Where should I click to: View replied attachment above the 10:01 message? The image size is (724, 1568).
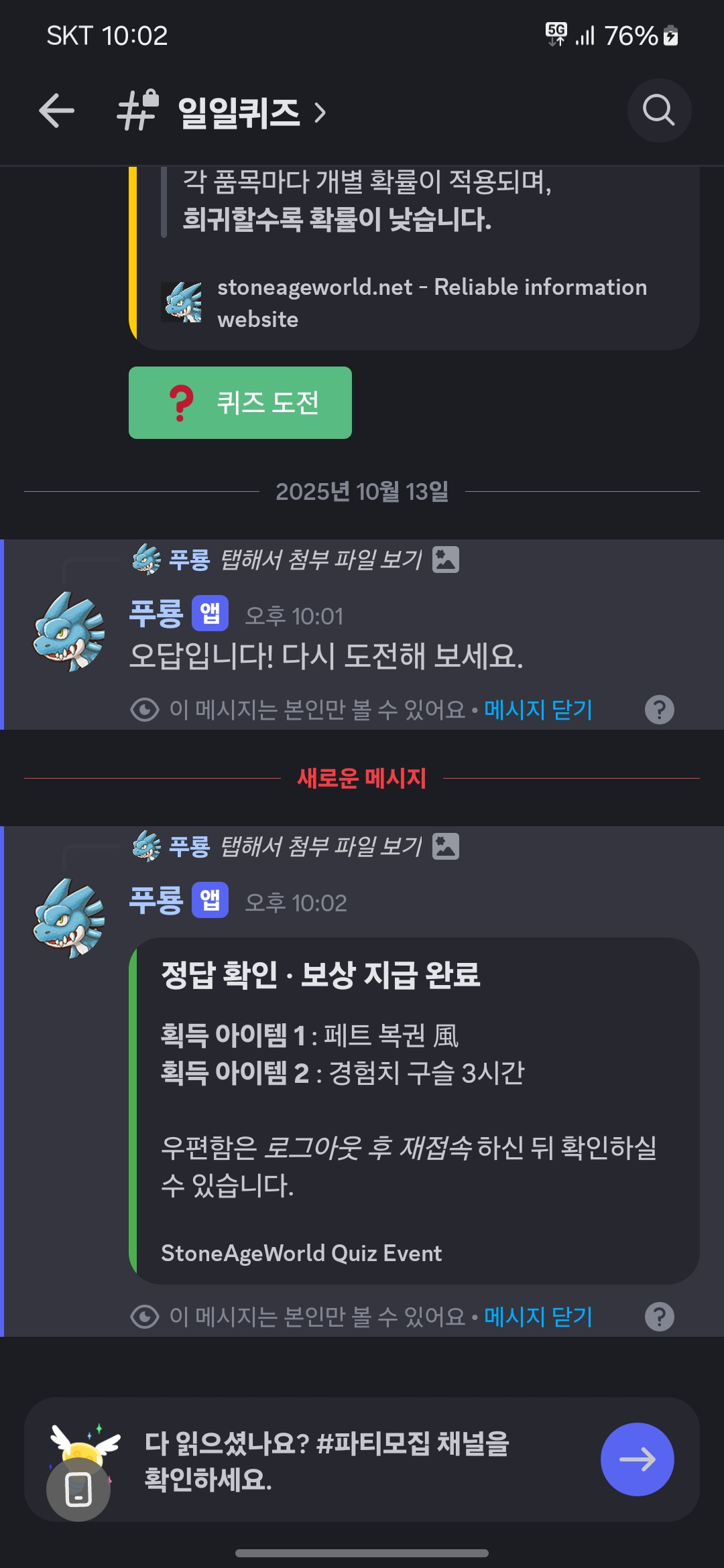[x=322, y=560]
